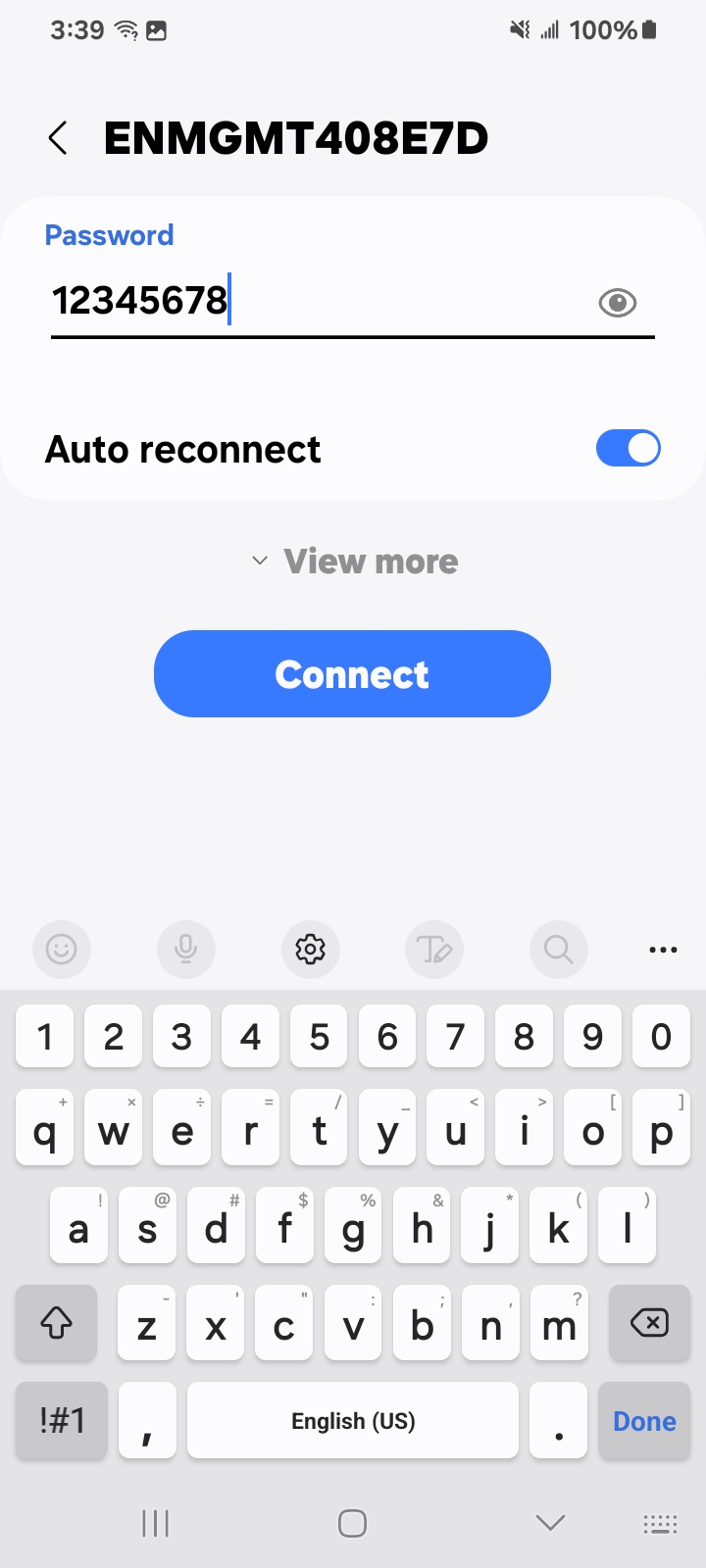Open the keyboard search tool
Image resolution: width=706 pixels, height=1568 pixels.
(558, 949)
